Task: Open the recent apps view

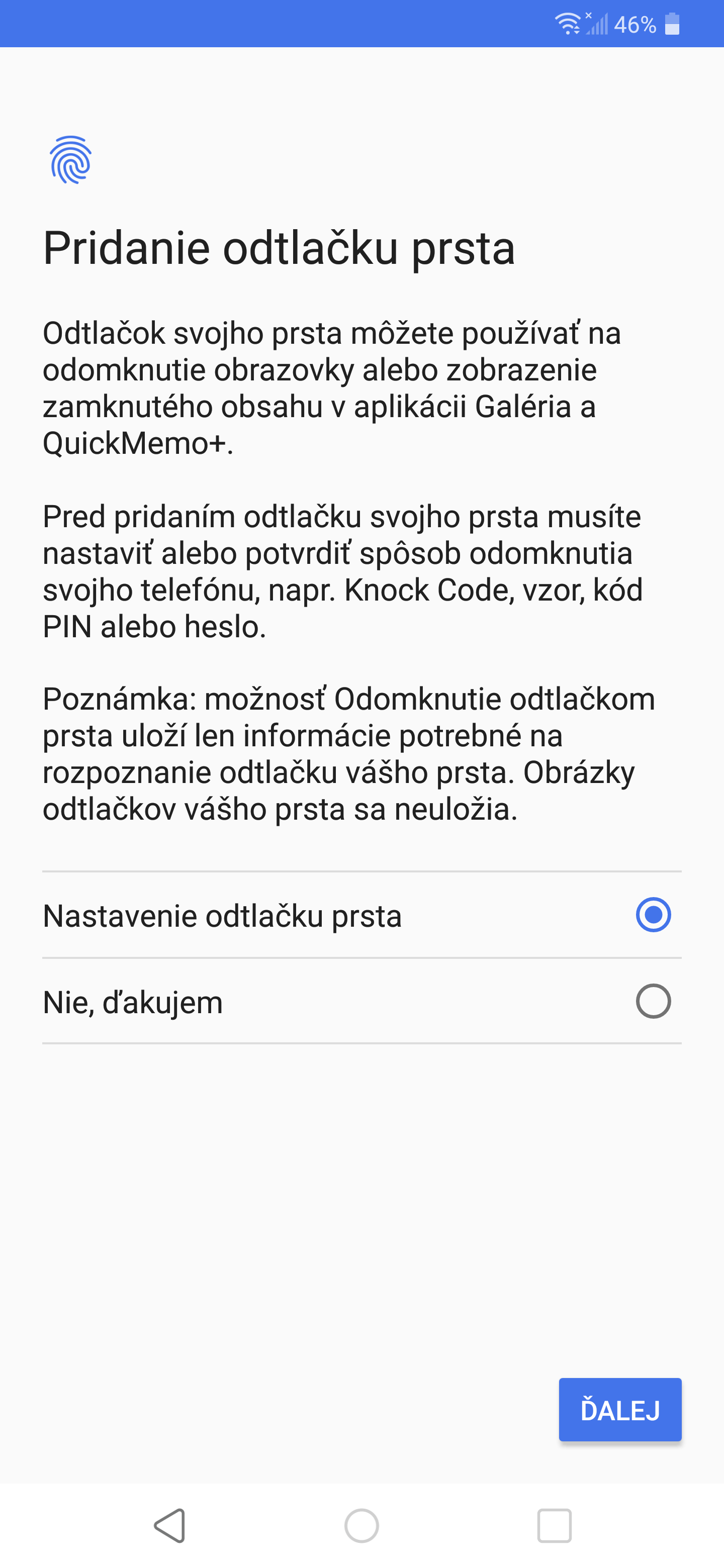Action: [x=554, y=1526]
